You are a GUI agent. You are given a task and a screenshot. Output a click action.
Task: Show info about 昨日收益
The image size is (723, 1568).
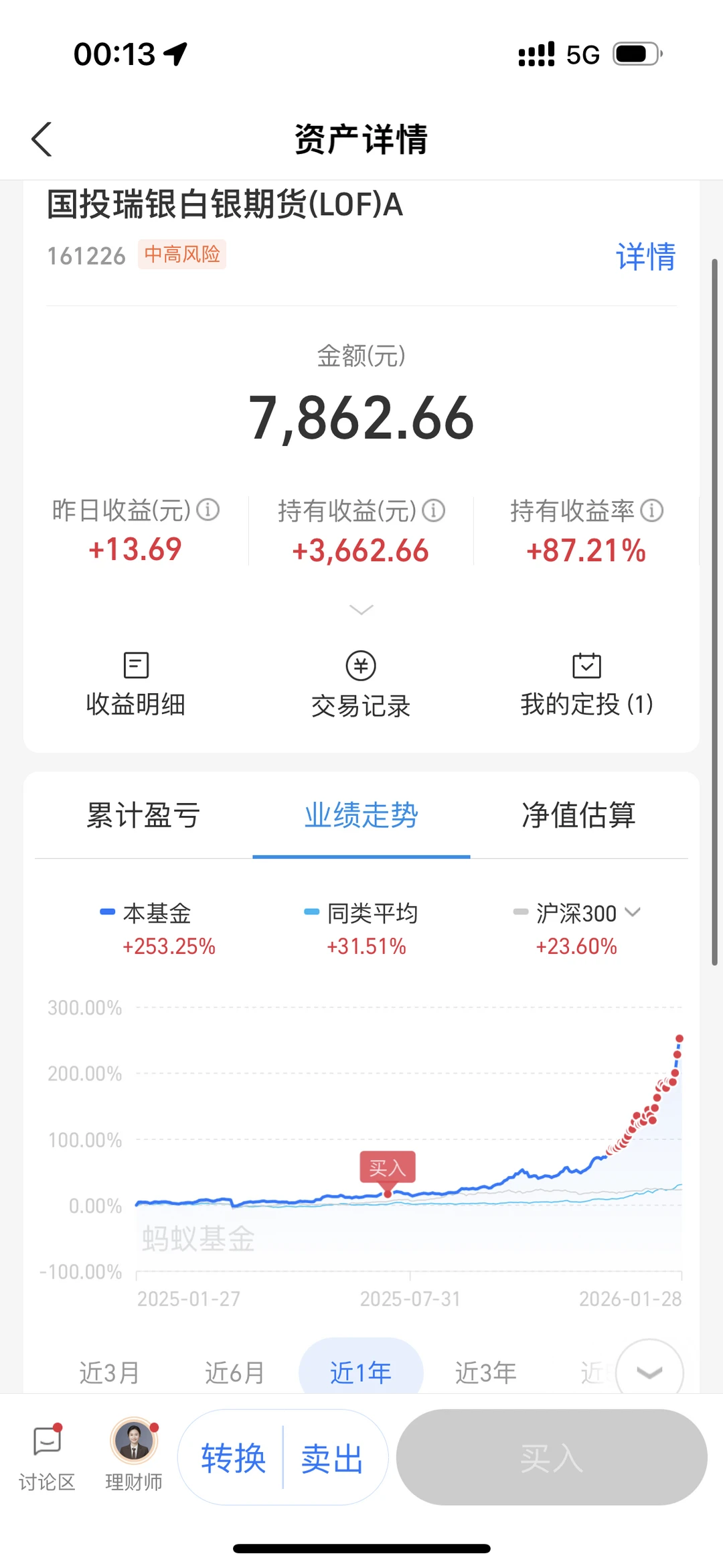(208, 510)
